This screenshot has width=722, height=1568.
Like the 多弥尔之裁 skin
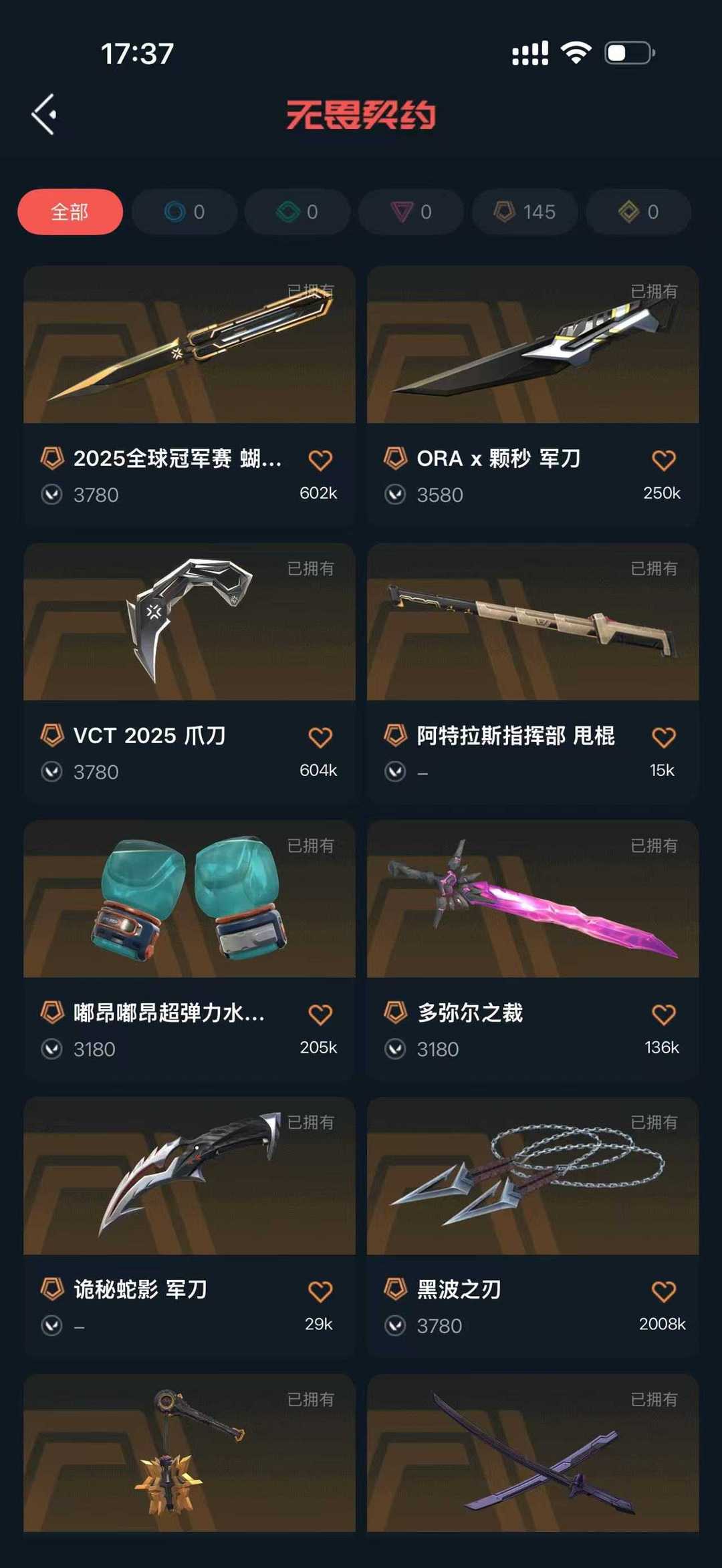(663, 1014)
